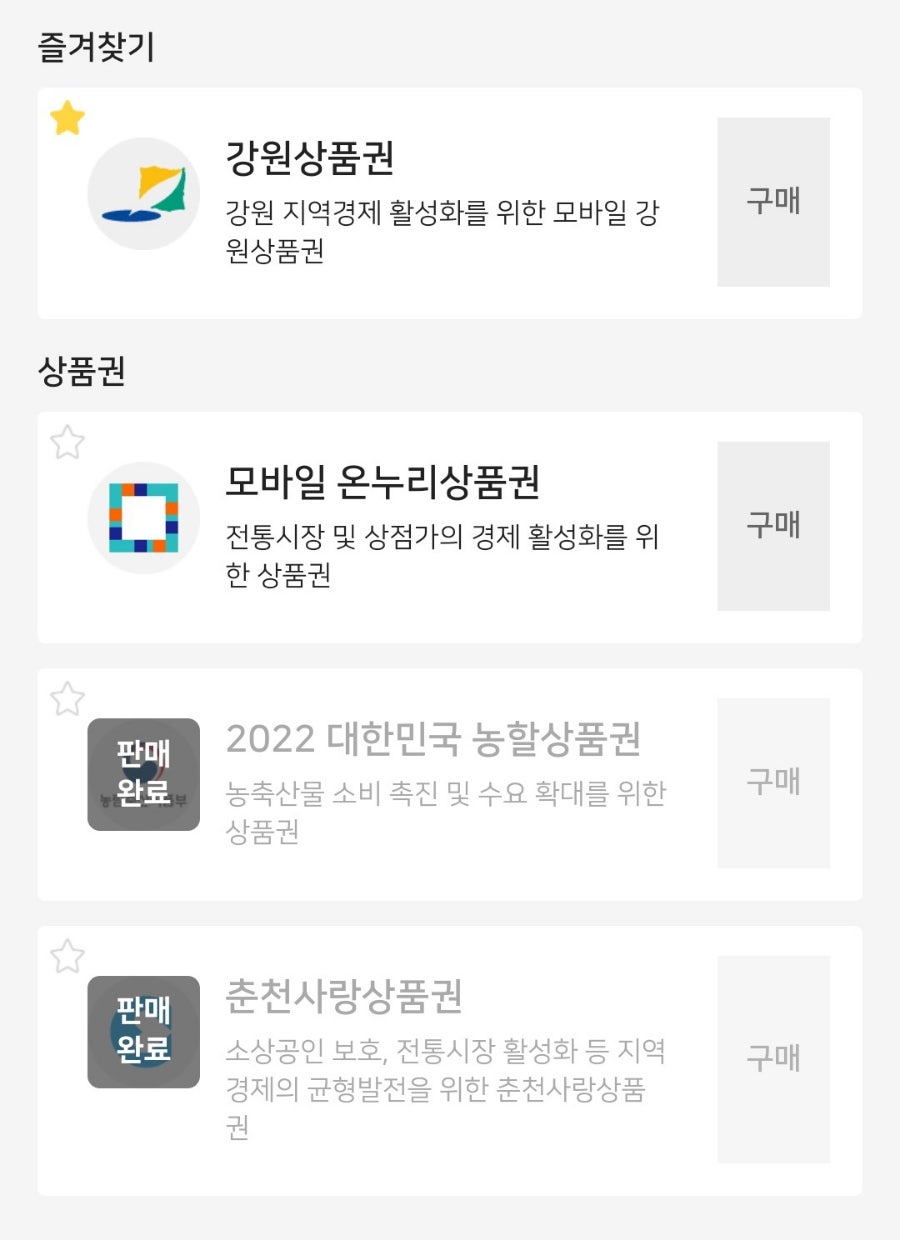Star the 춘천사랑상품권 voucher

coord(67,957)
